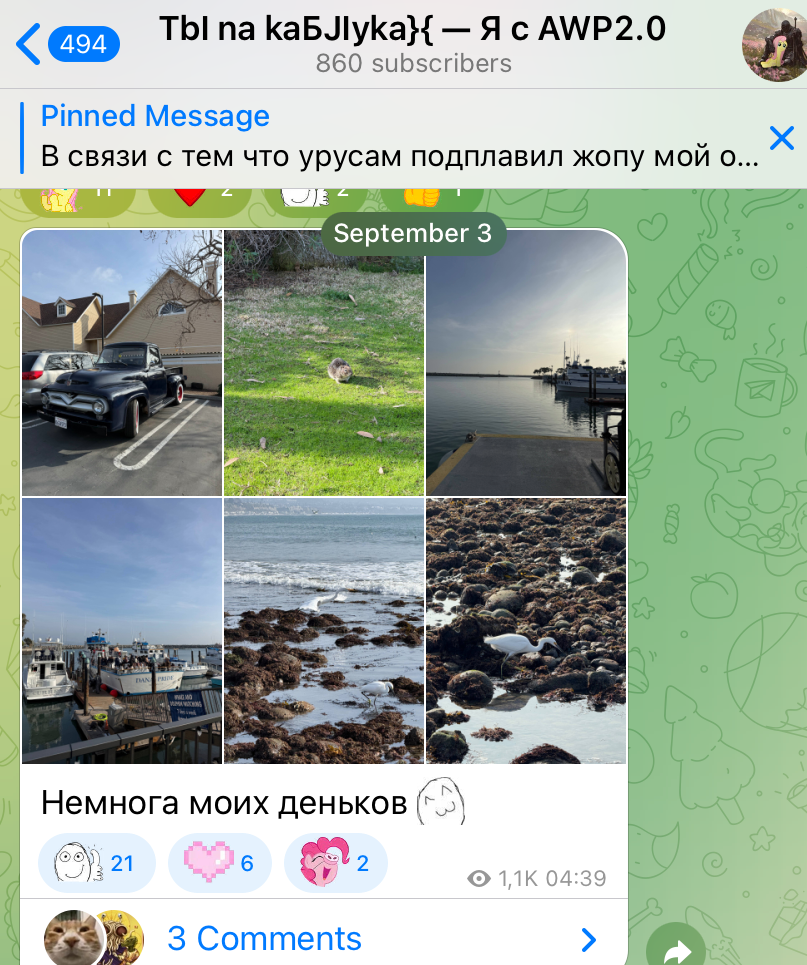Open the harbor sunset photo
This screenshot has height=965, width=807.
pyautogui.click(x=526, y=363)
